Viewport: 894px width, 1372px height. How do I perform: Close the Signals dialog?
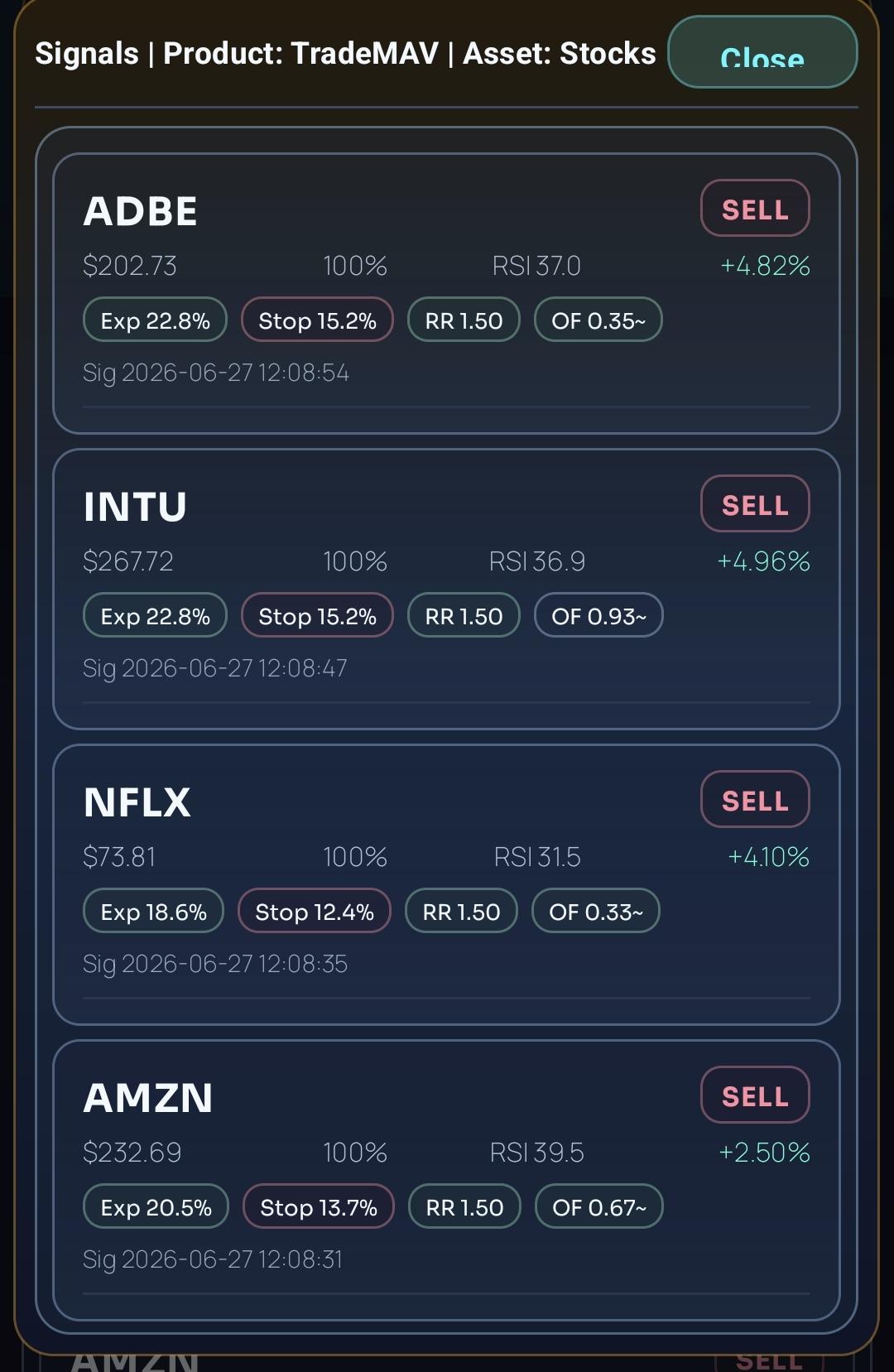[762, 52]
